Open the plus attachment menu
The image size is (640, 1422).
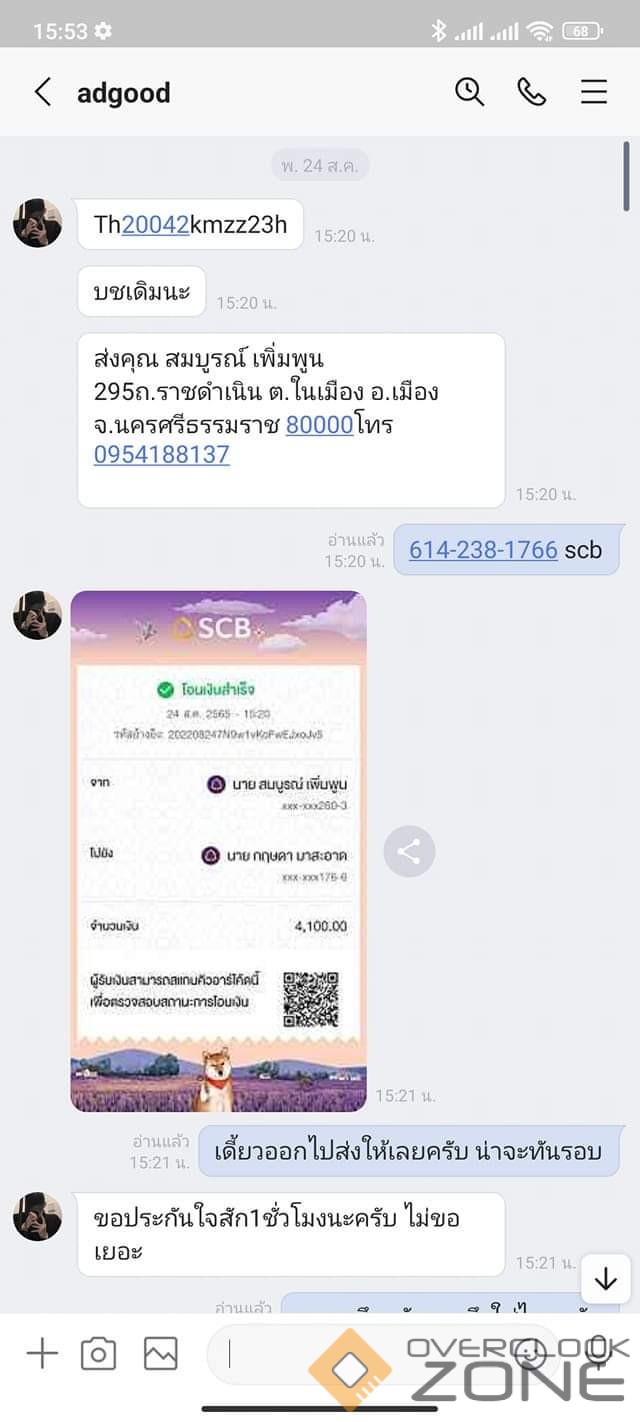pyautogui.click(x=41, y=1354)
